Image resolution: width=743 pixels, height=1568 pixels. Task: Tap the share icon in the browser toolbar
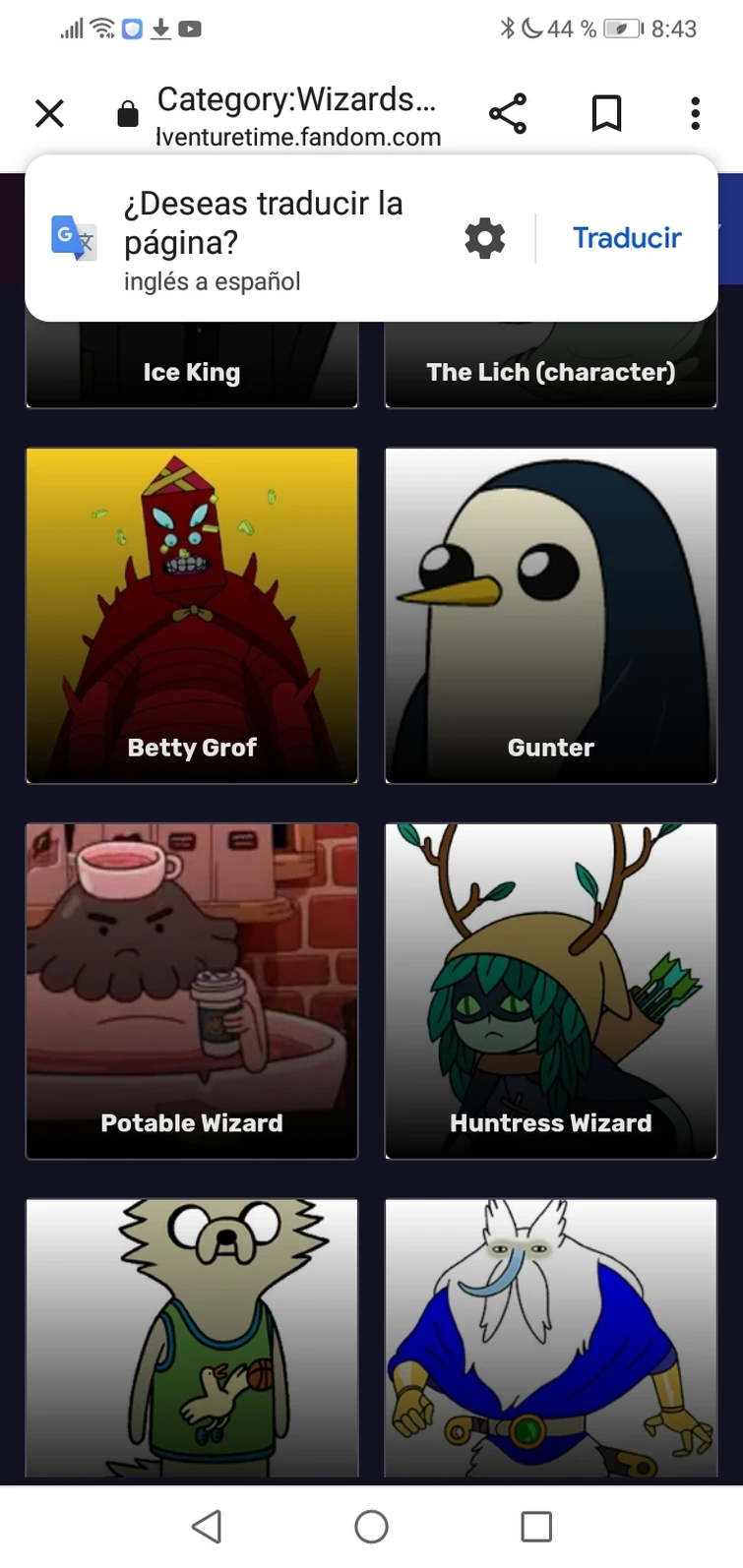point(508,113)
